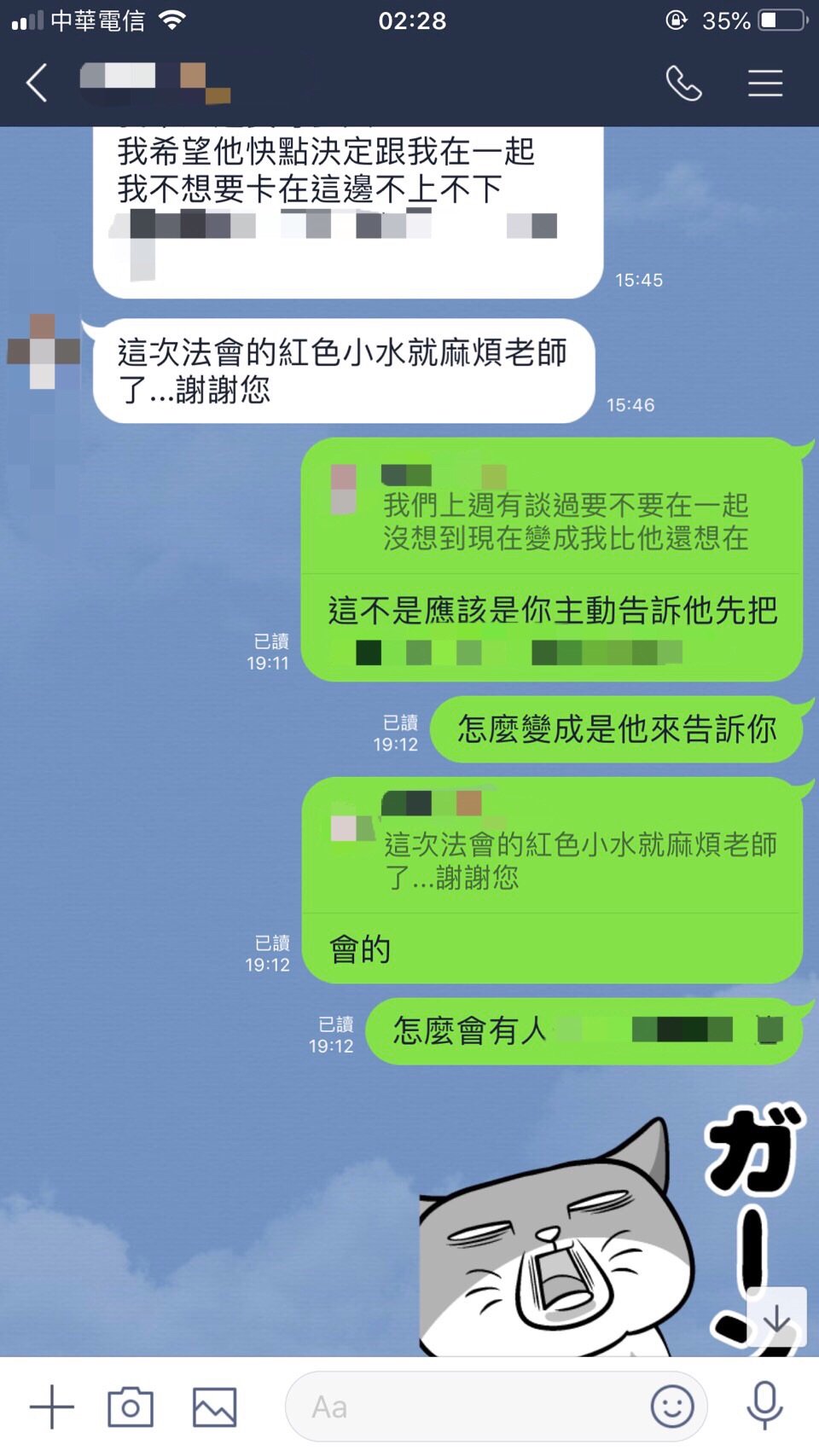Open the contact's profile picture
This screenshot has width=819, height=1456.
pos(43,351)
